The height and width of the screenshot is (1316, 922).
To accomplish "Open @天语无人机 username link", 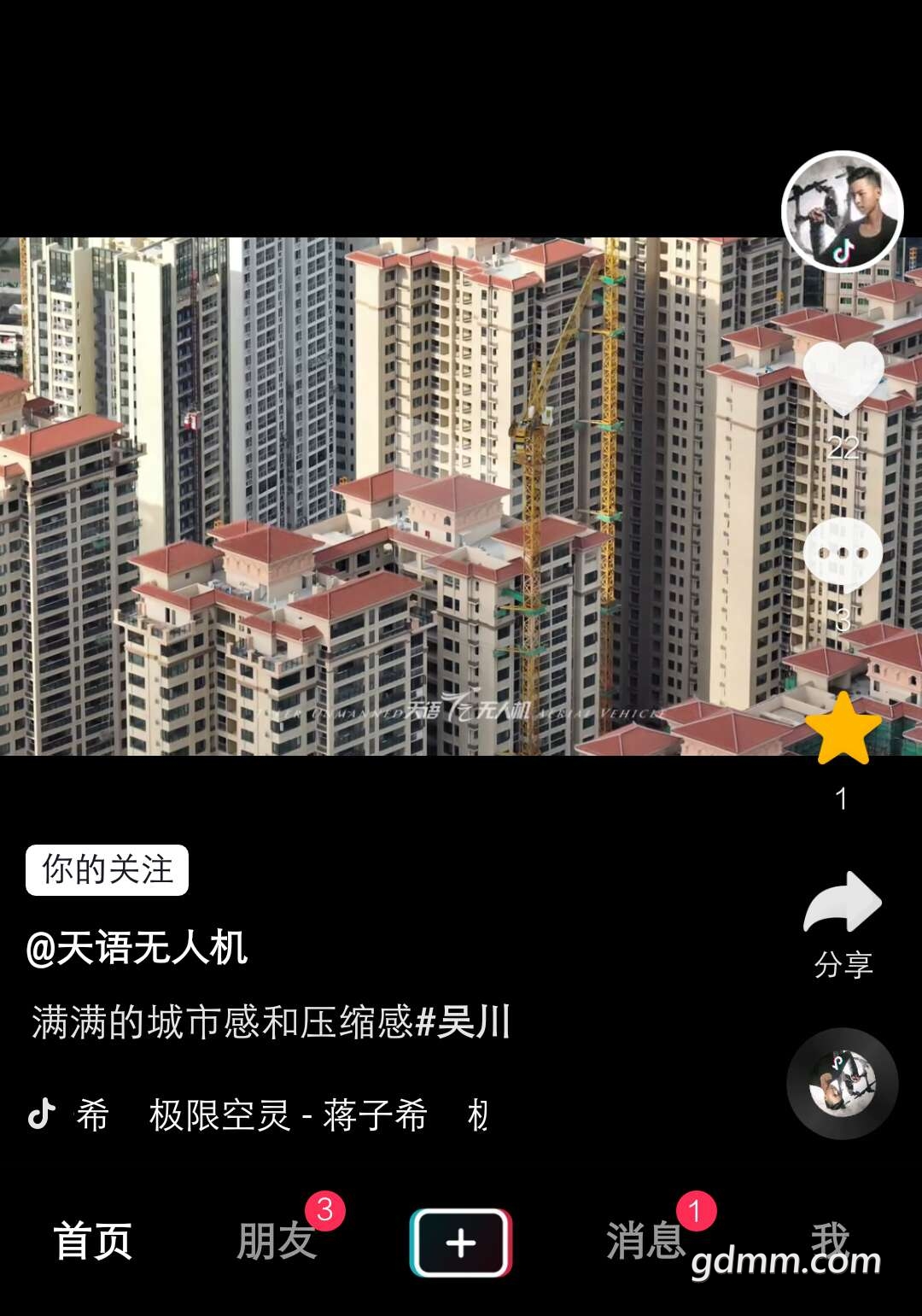I will click(x=137, y=948).
